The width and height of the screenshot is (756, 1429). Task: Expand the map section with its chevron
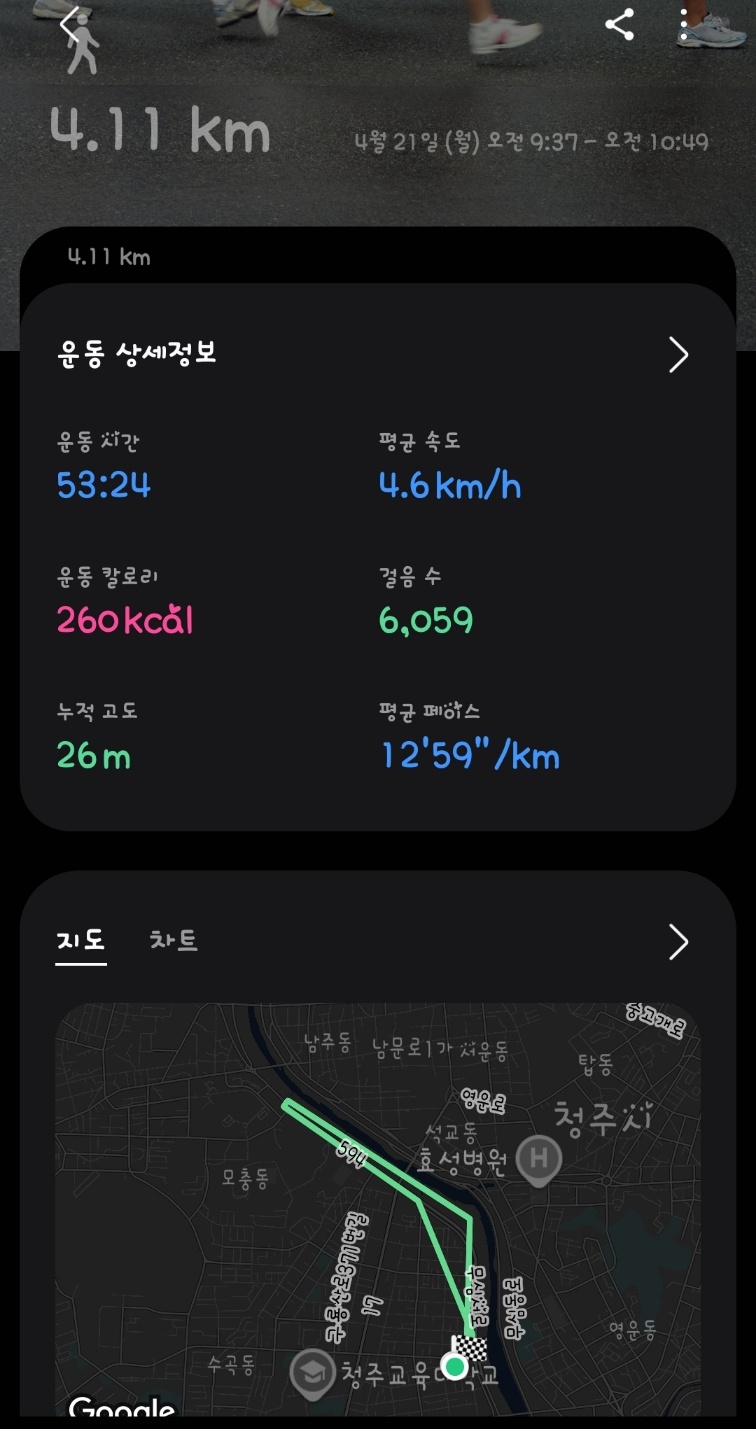pos(678,941)
